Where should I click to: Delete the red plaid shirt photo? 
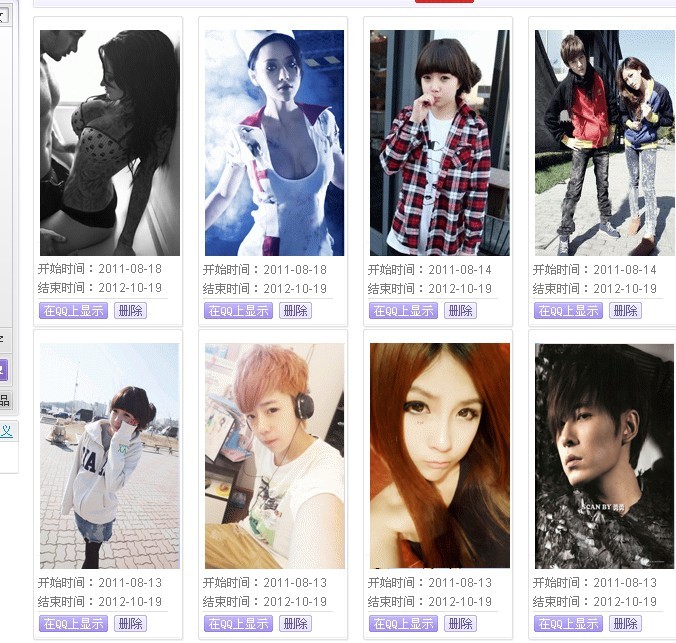[x=460, y=311]
